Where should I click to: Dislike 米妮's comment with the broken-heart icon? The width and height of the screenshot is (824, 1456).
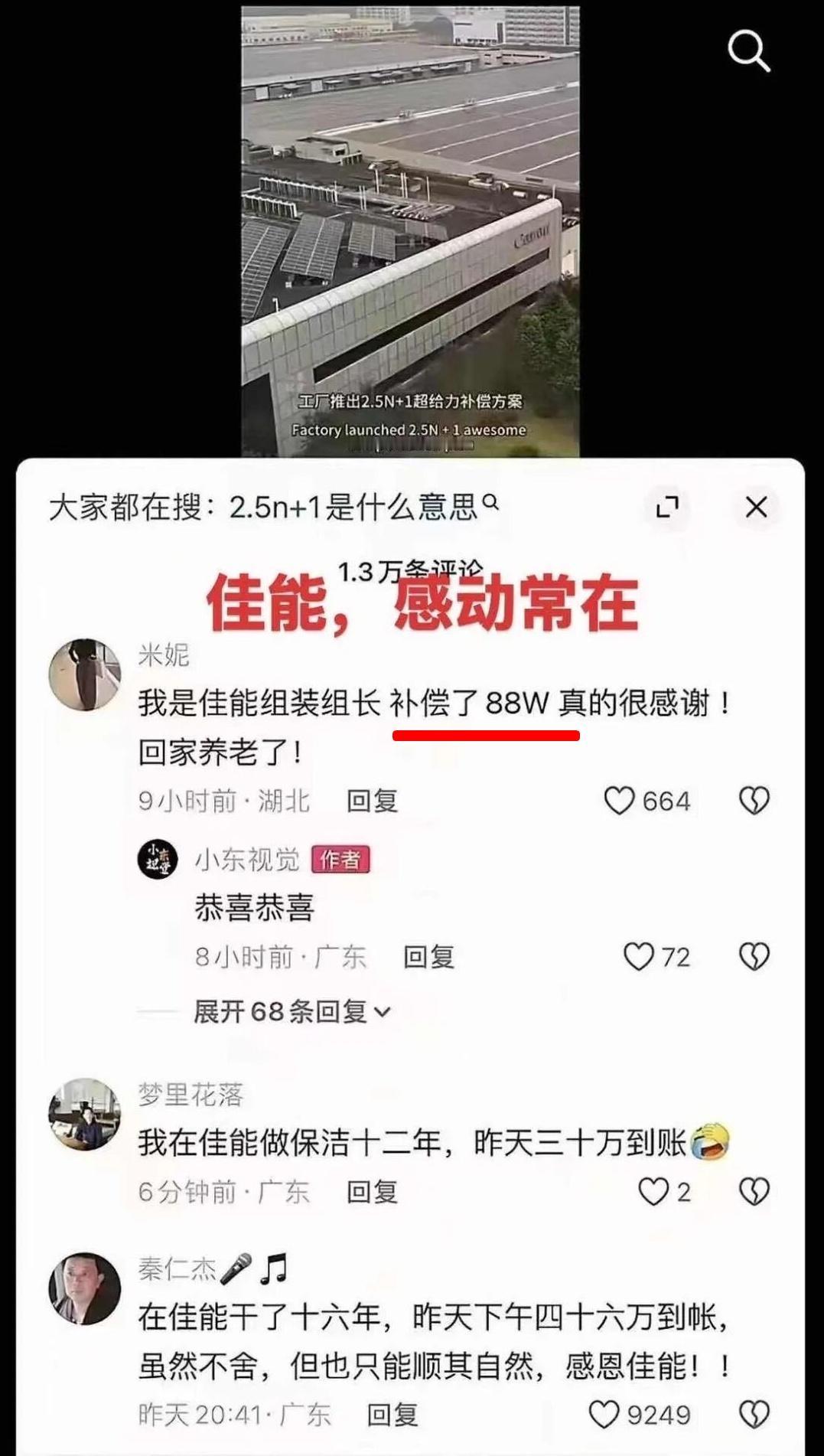[x=753, y=801]
